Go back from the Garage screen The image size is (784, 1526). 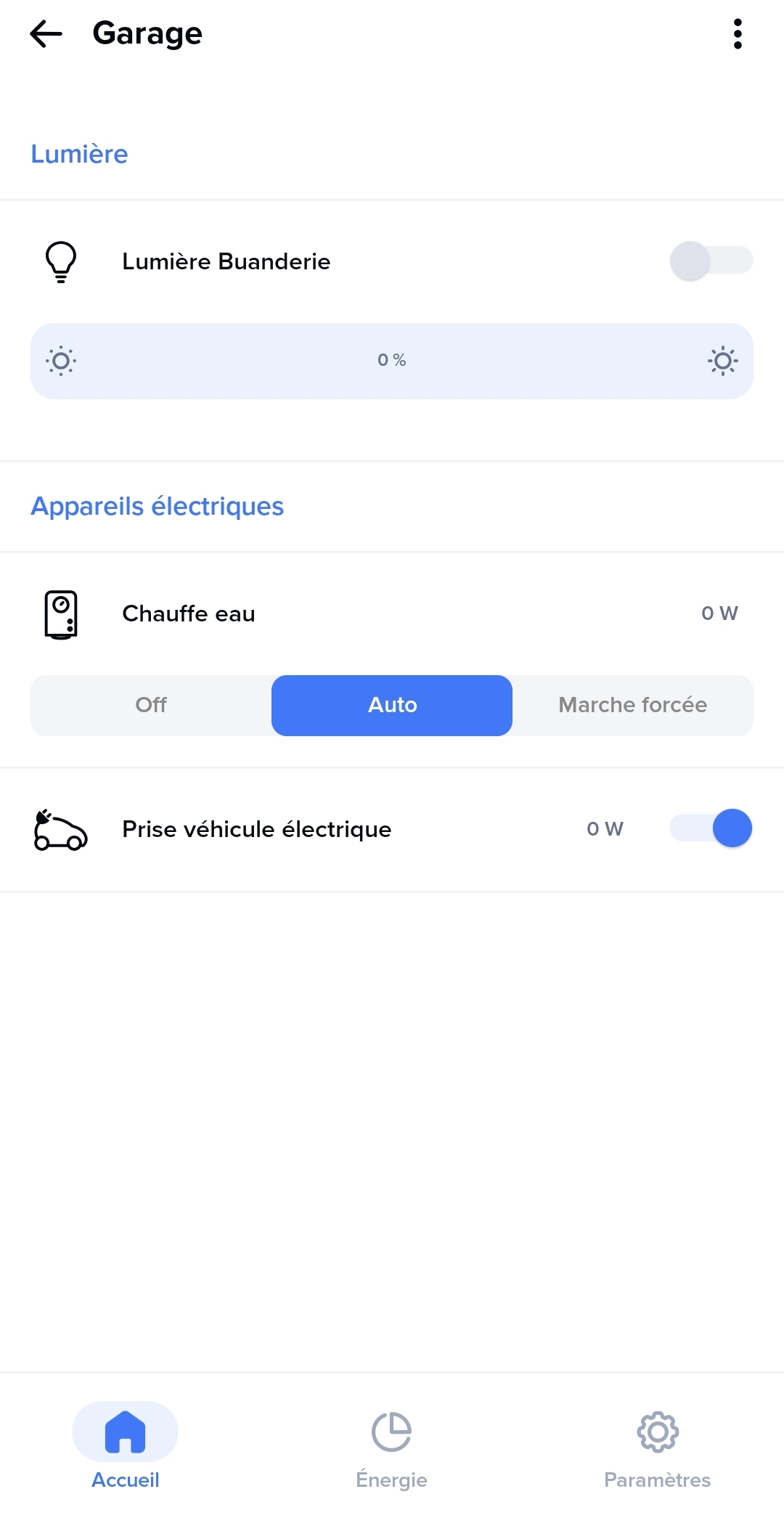tap(46, 34)
